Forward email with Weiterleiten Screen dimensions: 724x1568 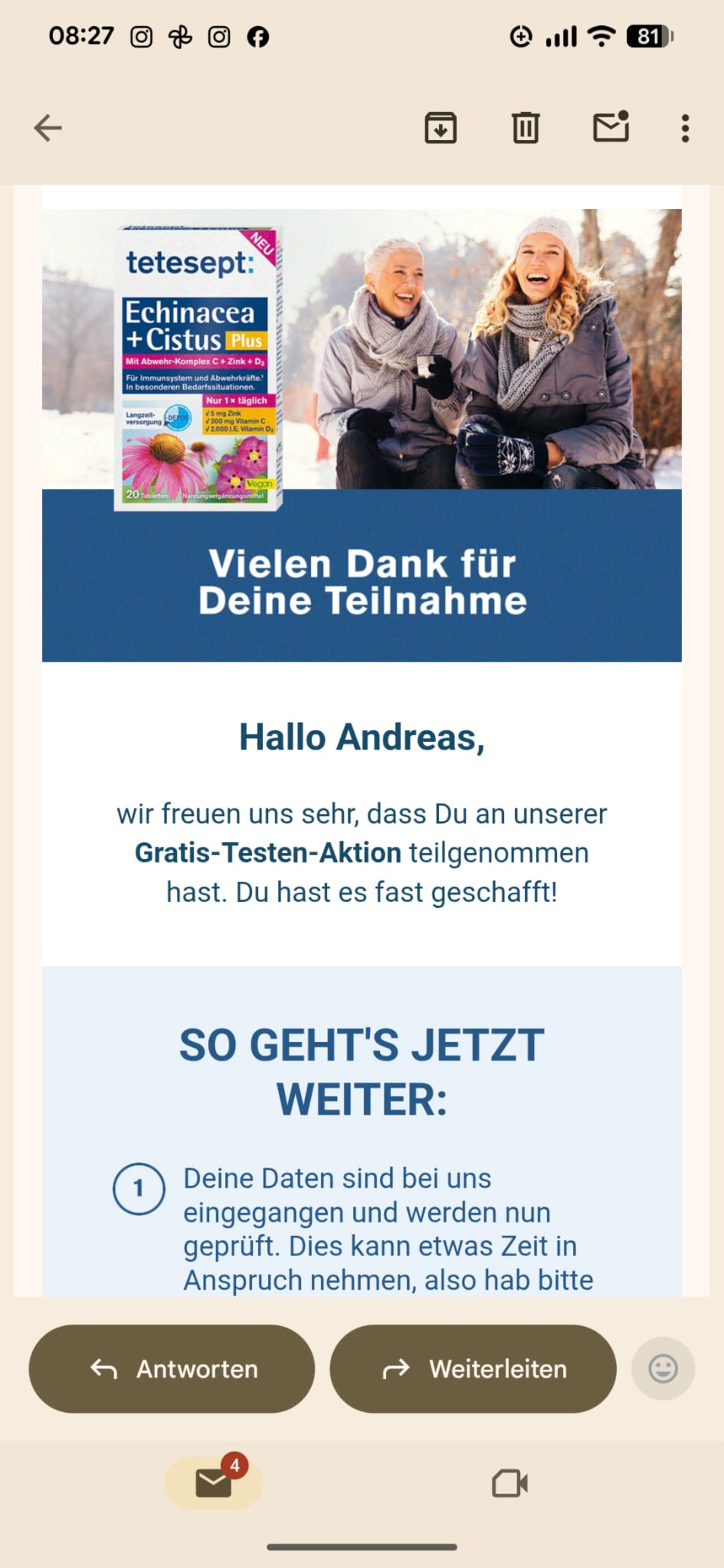tap(473, 1369)
